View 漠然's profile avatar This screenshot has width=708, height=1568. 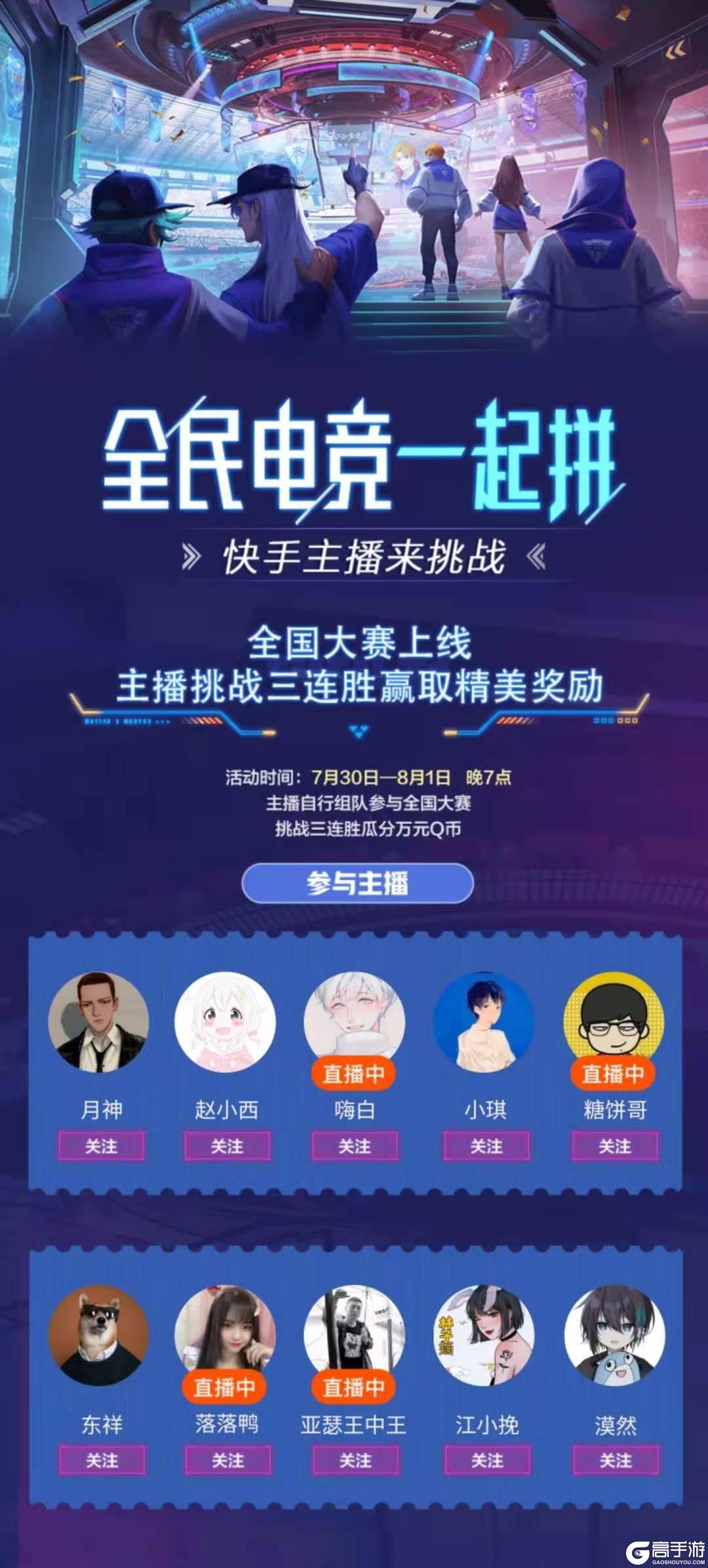(x=615, y=1336)
